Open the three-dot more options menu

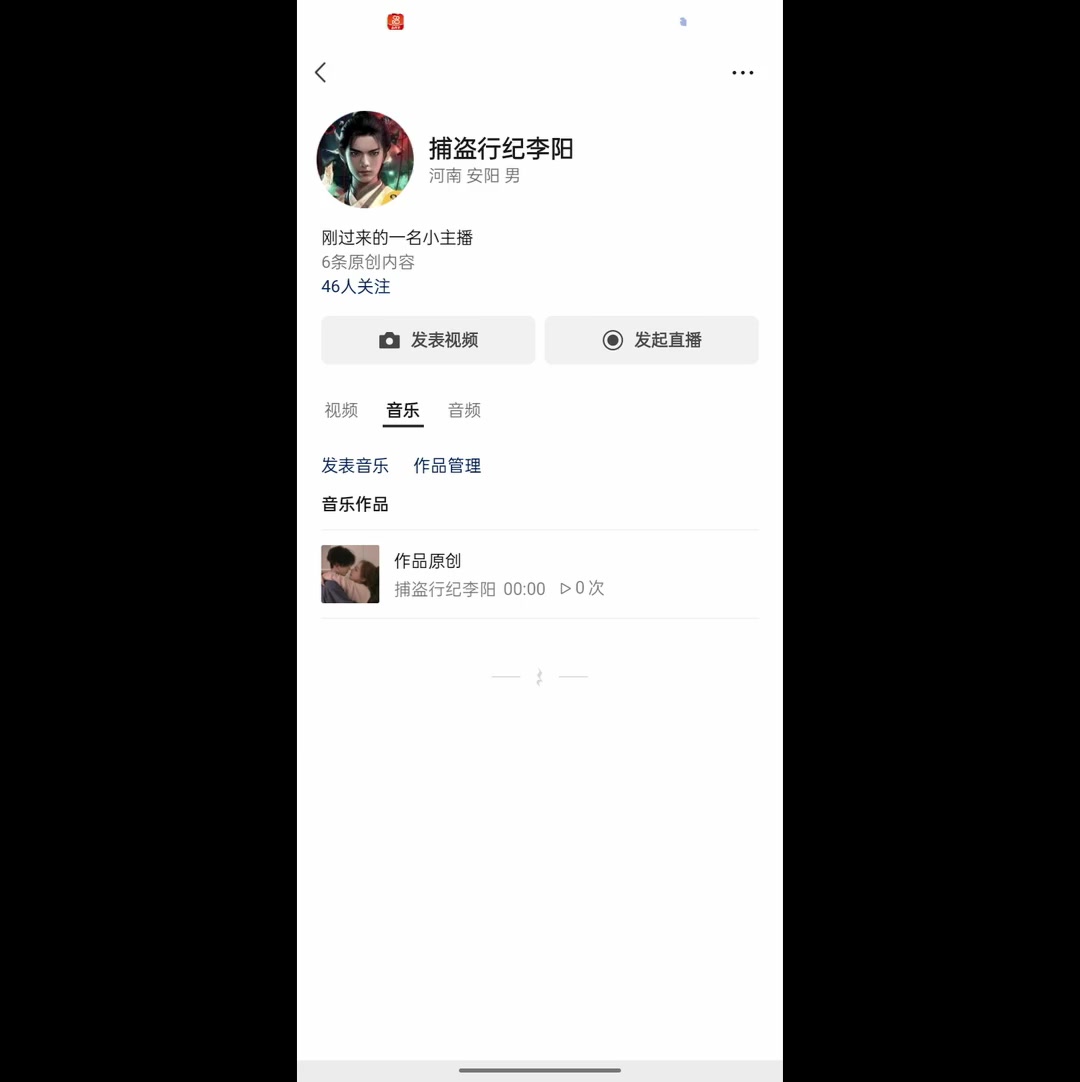742,72
